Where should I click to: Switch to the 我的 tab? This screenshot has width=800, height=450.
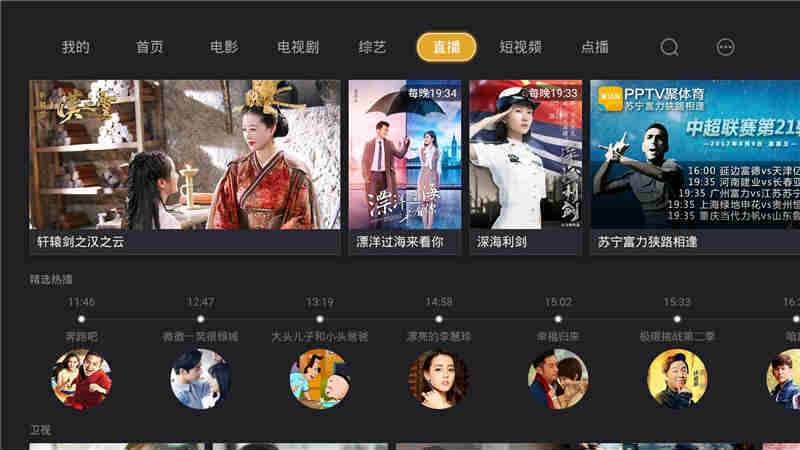76,47
